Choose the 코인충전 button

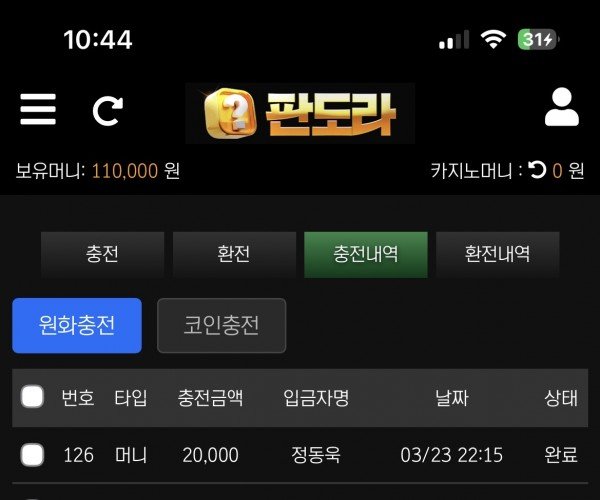click(x=221, y=325)
